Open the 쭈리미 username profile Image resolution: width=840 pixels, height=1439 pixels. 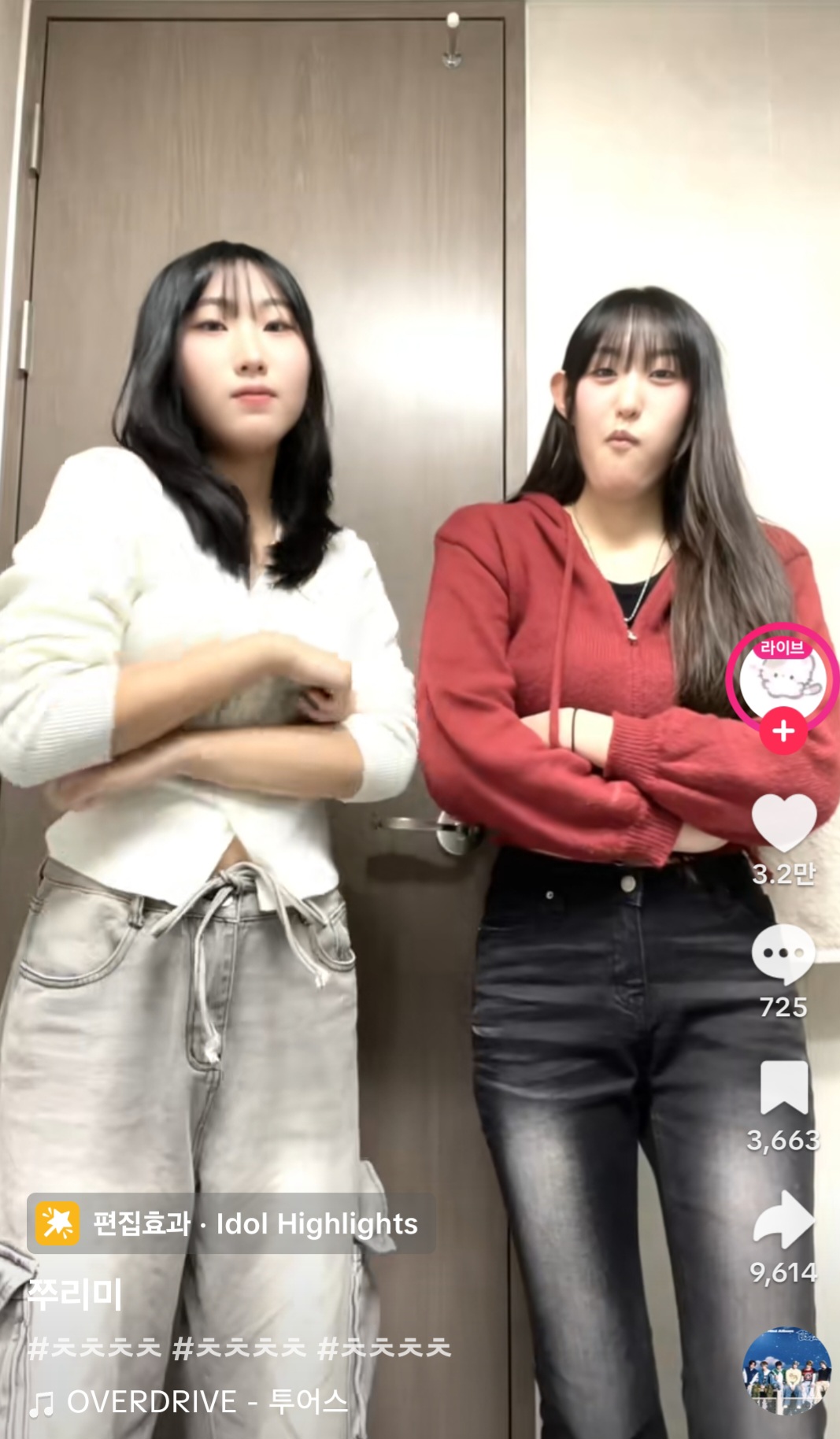click(x=75, y=1293)
